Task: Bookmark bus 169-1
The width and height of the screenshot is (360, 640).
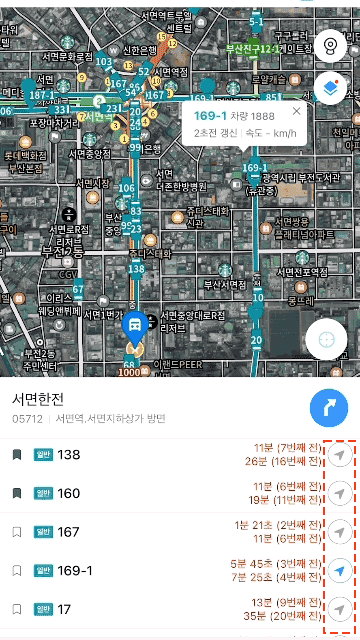Action: click(17, 571)
